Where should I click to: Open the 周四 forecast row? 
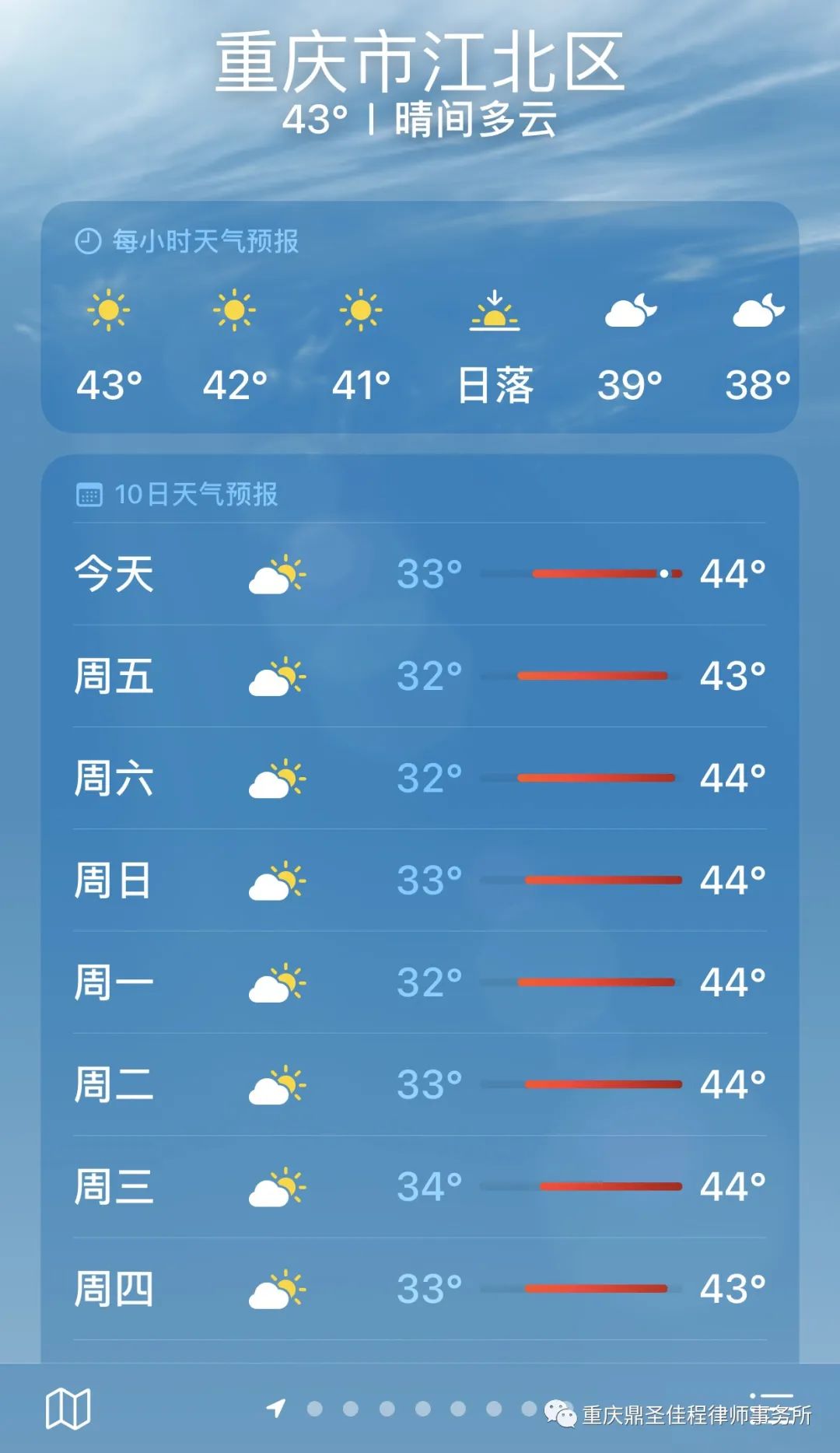420,1289
